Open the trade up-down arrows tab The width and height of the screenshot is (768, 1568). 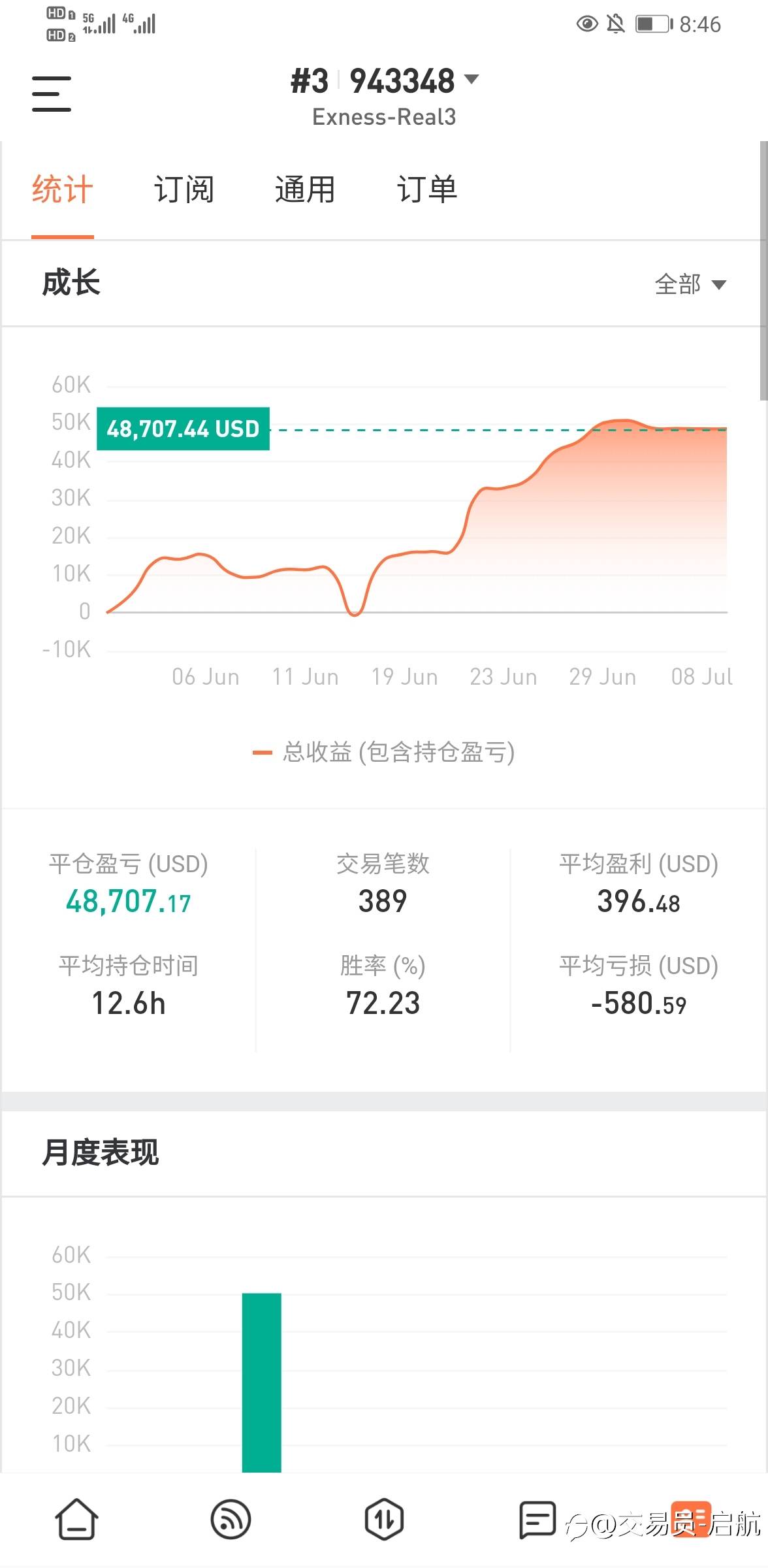(384, 1520)
